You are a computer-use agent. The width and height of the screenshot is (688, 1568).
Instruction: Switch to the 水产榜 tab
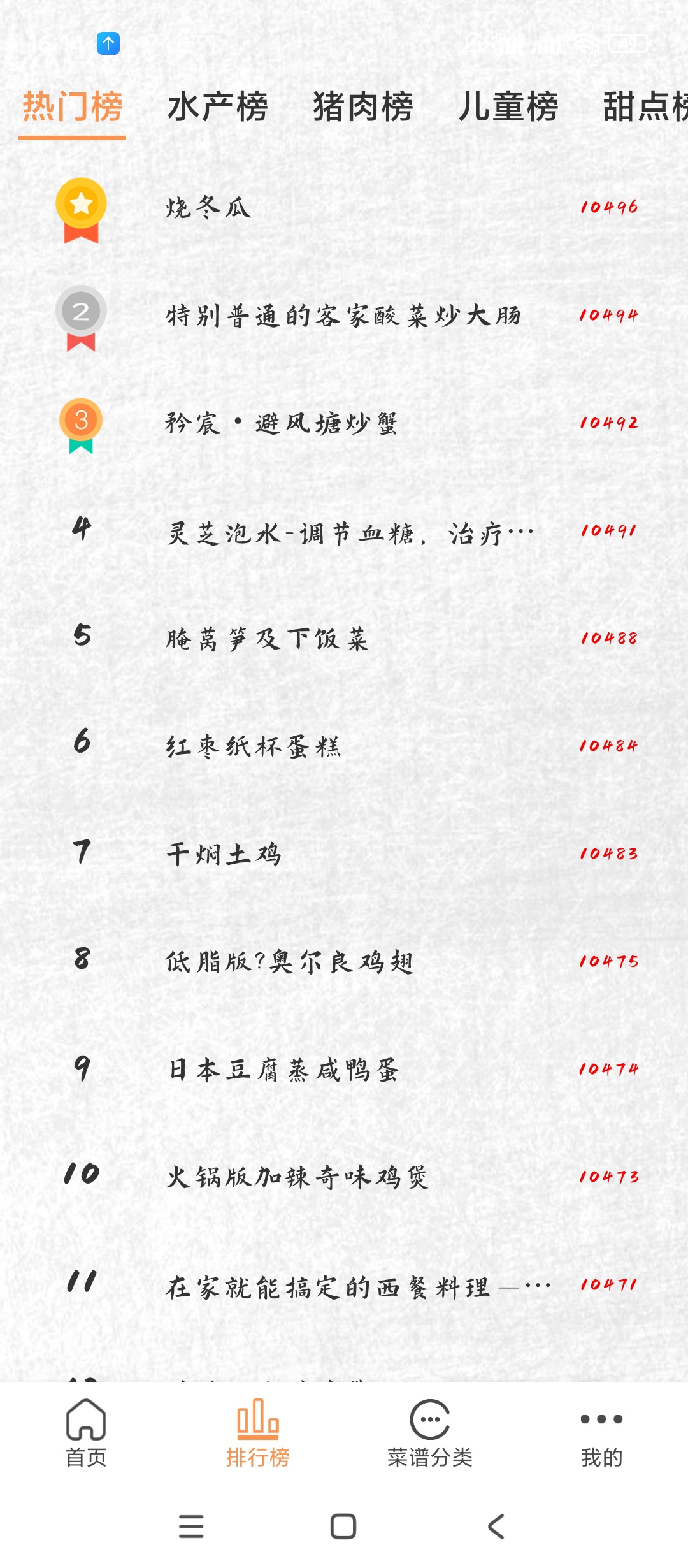coord(217,106)
